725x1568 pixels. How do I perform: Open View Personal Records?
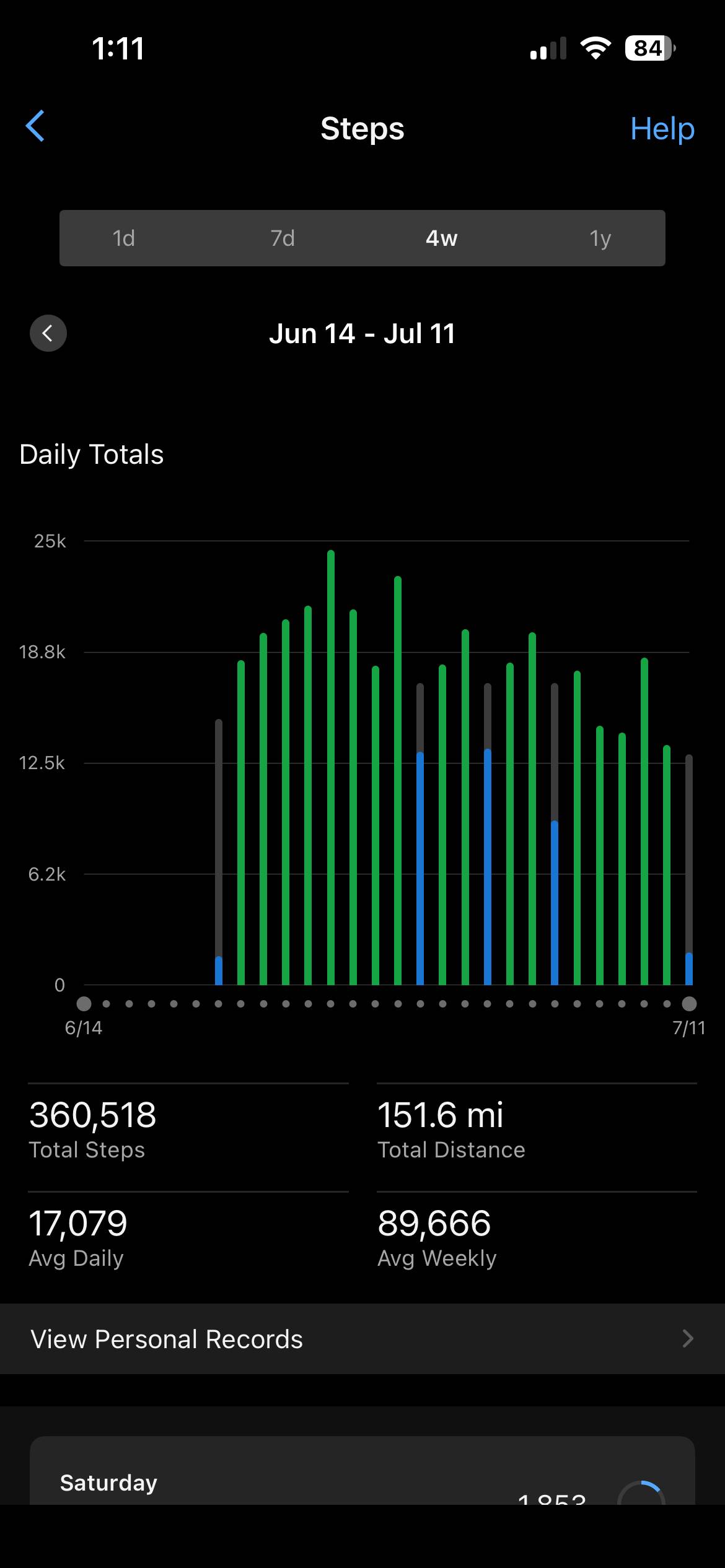coord(362,1339)
